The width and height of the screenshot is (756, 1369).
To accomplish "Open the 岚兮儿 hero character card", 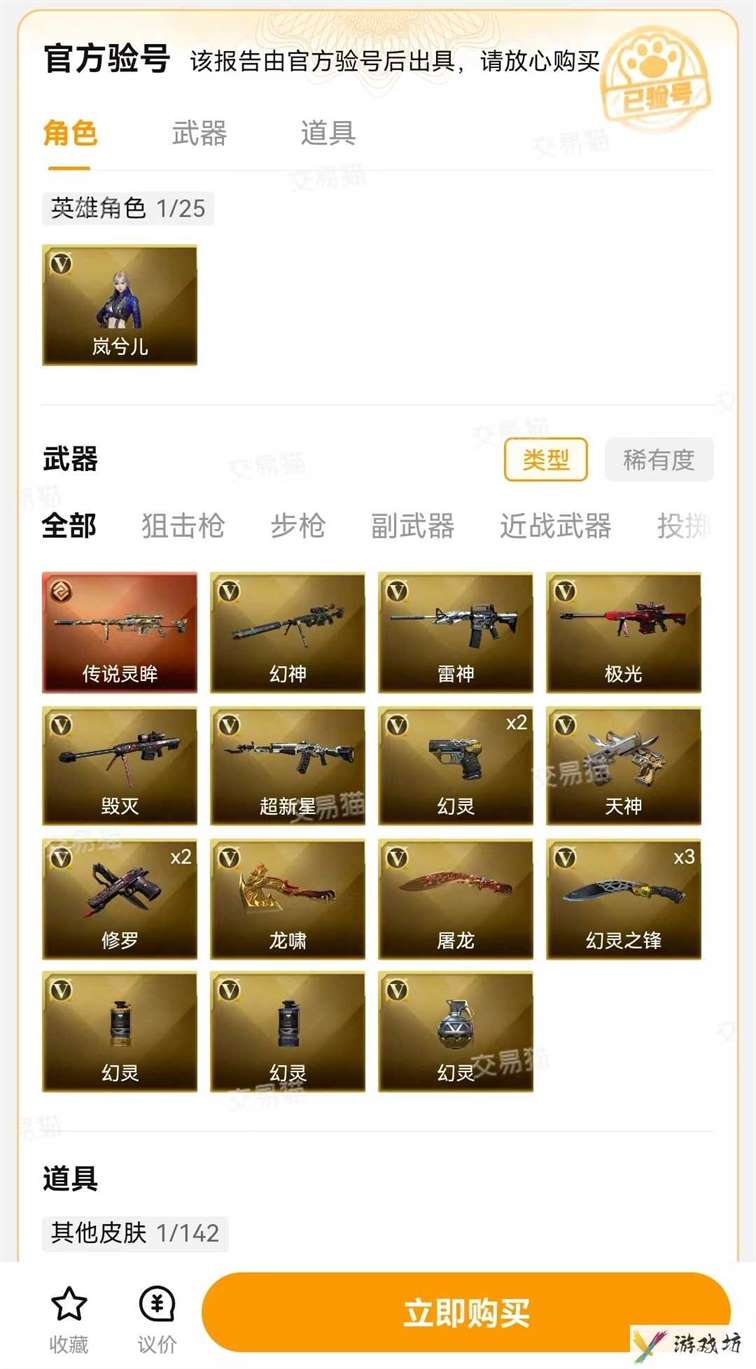I will point(119,305).
